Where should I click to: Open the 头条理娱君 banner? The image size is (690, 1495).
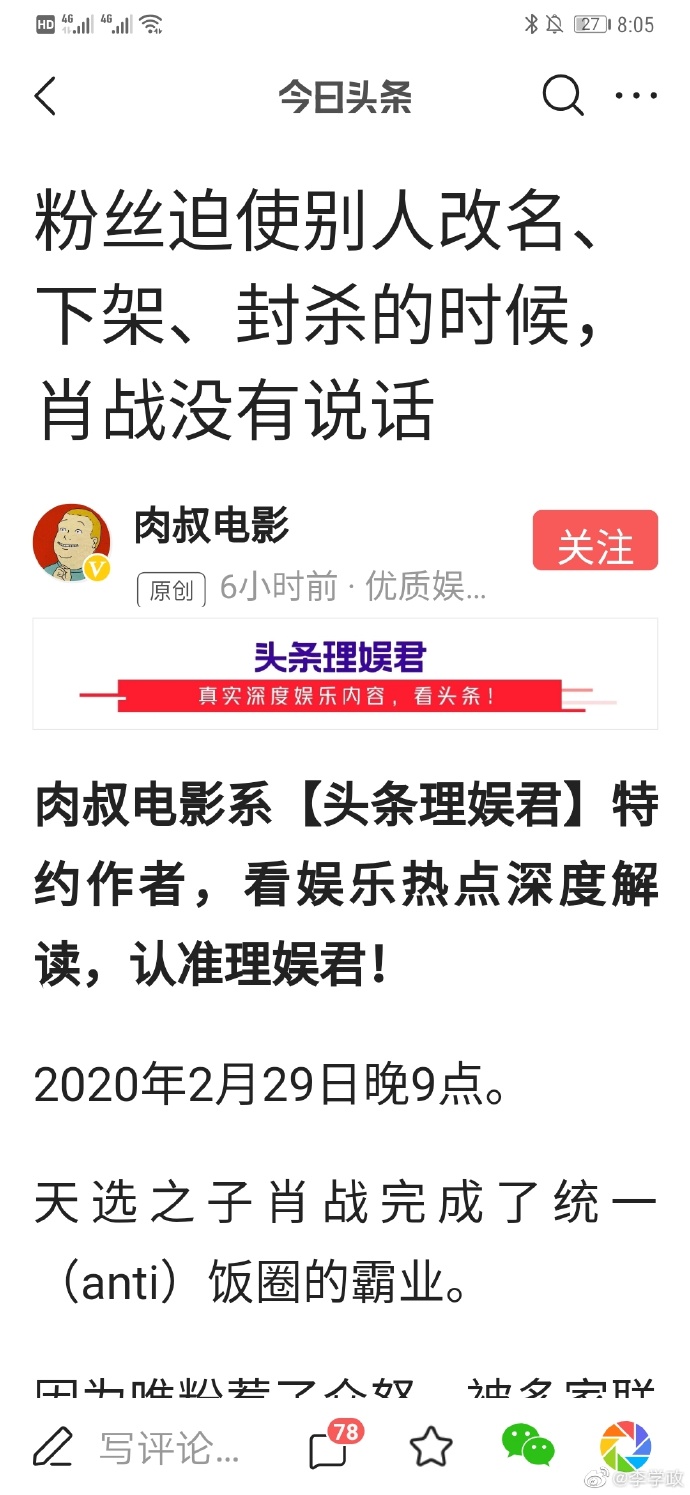tap(345, 674)
